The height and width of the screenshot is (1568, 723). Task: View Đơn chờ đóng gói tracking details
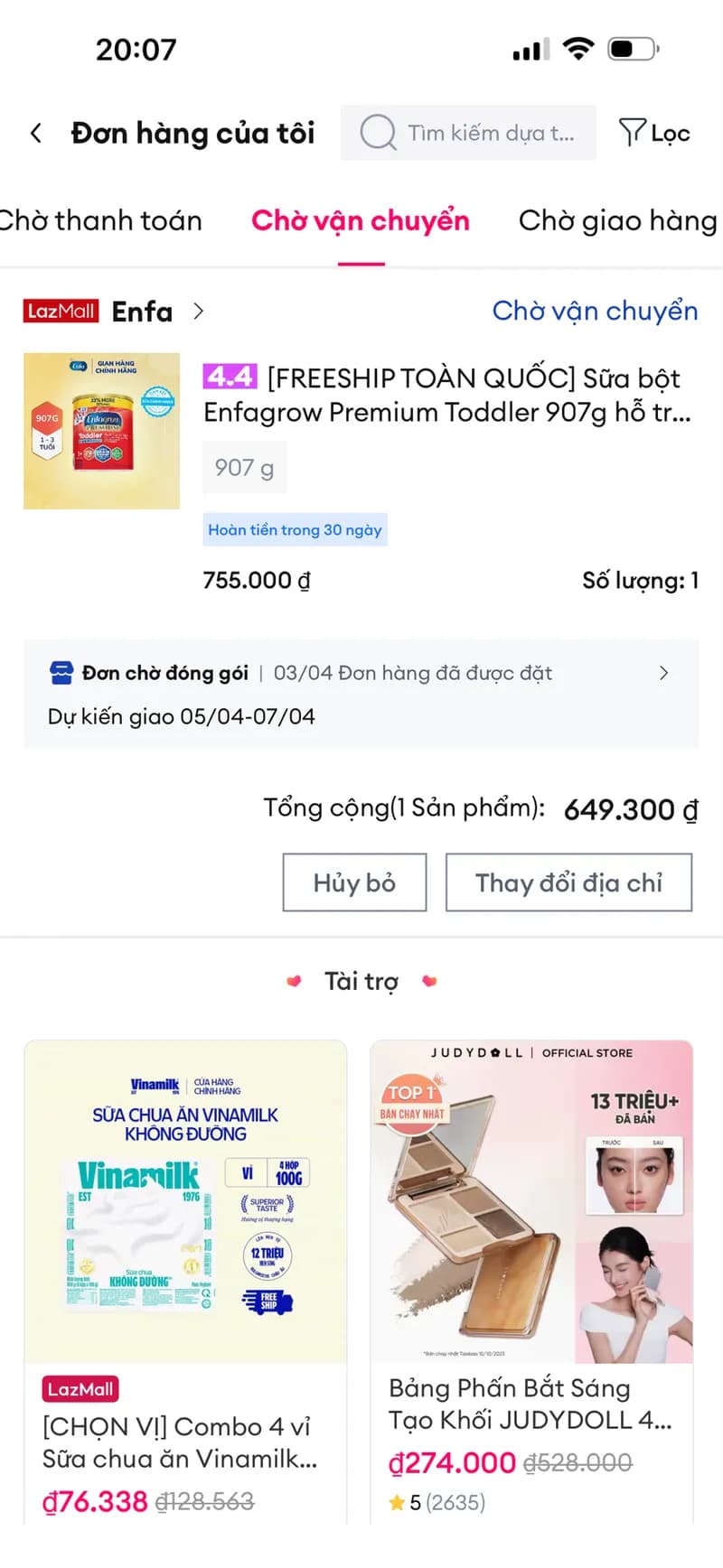361,694
